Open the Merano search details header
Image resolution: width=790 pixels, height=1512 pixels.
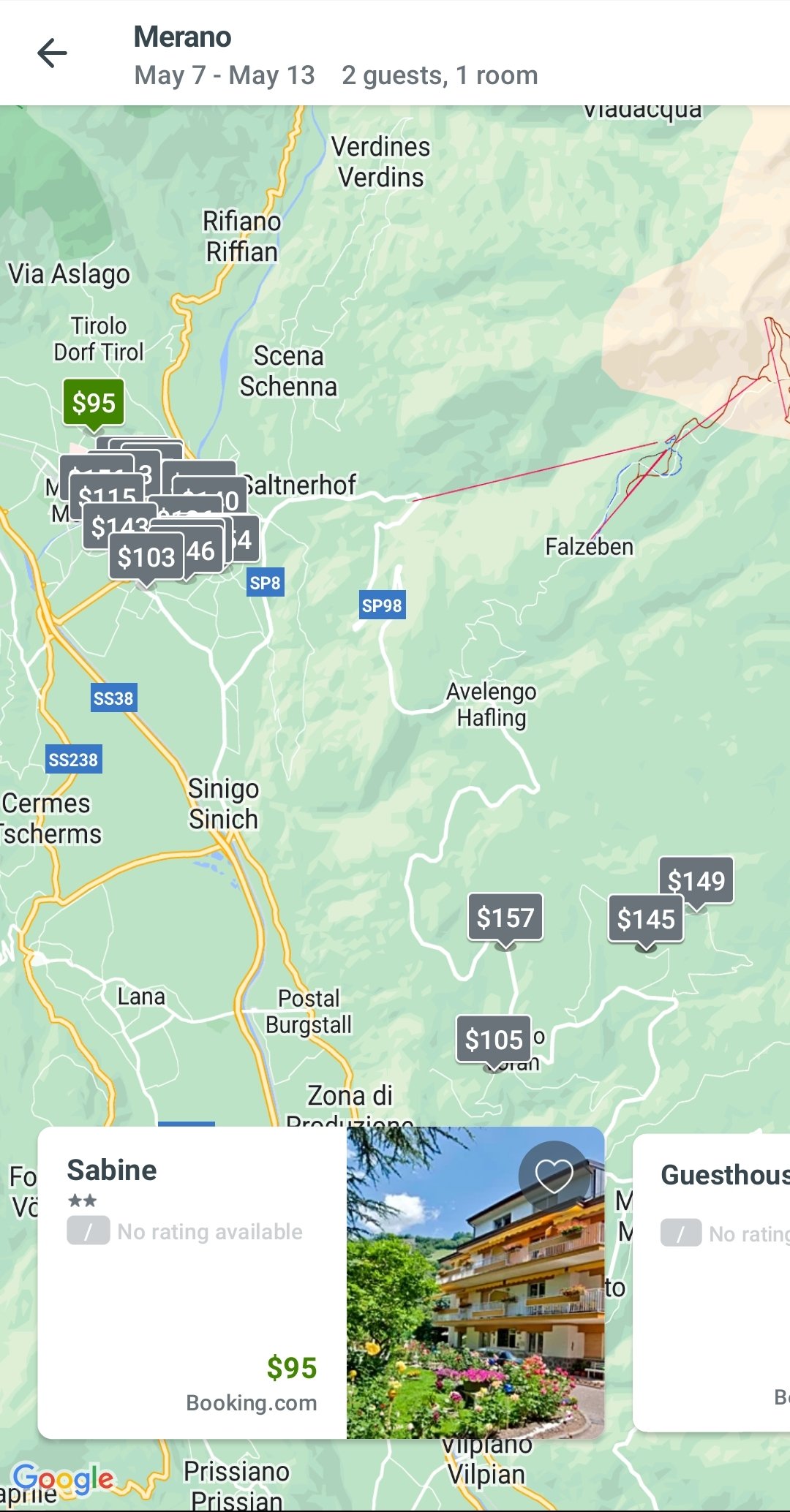(x=335, y=56)
